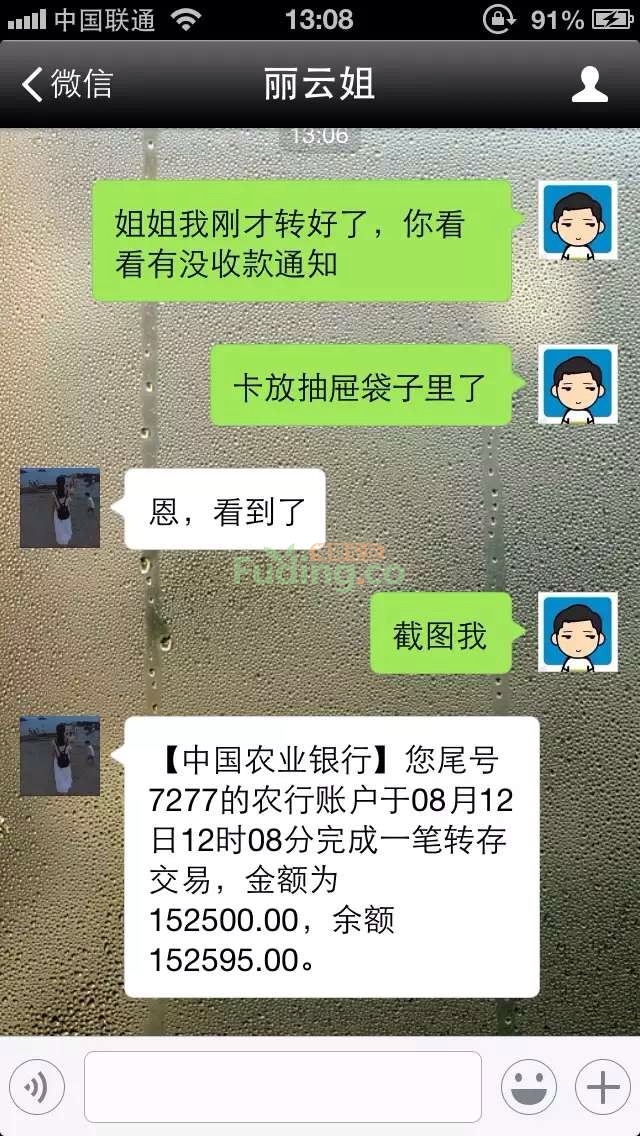Tap my avatar beside 卡放抽屉袋子里了

click(x=577, y=385)
